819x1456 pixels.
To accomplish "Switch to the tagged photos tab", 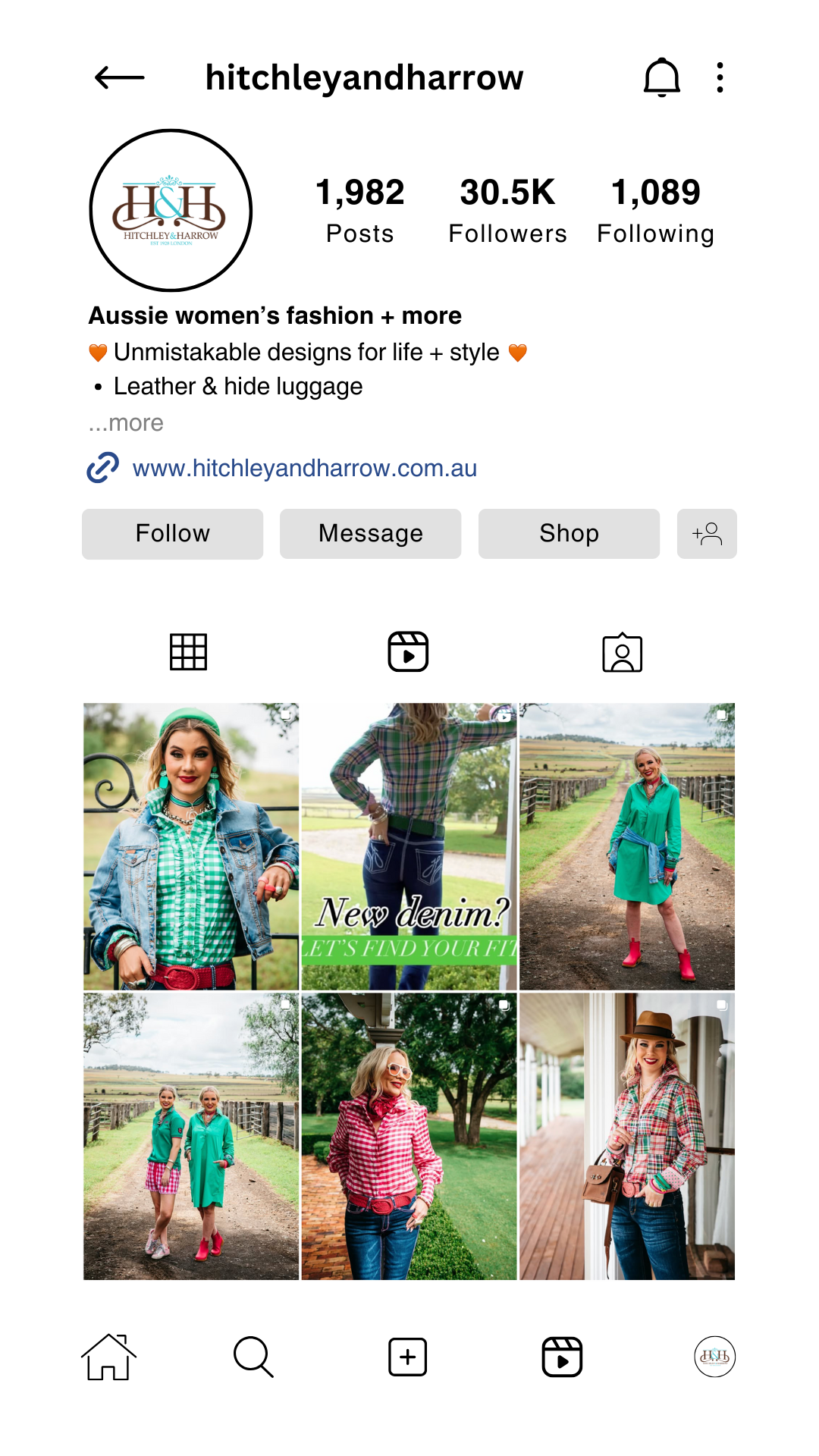I will pos(622,653).
